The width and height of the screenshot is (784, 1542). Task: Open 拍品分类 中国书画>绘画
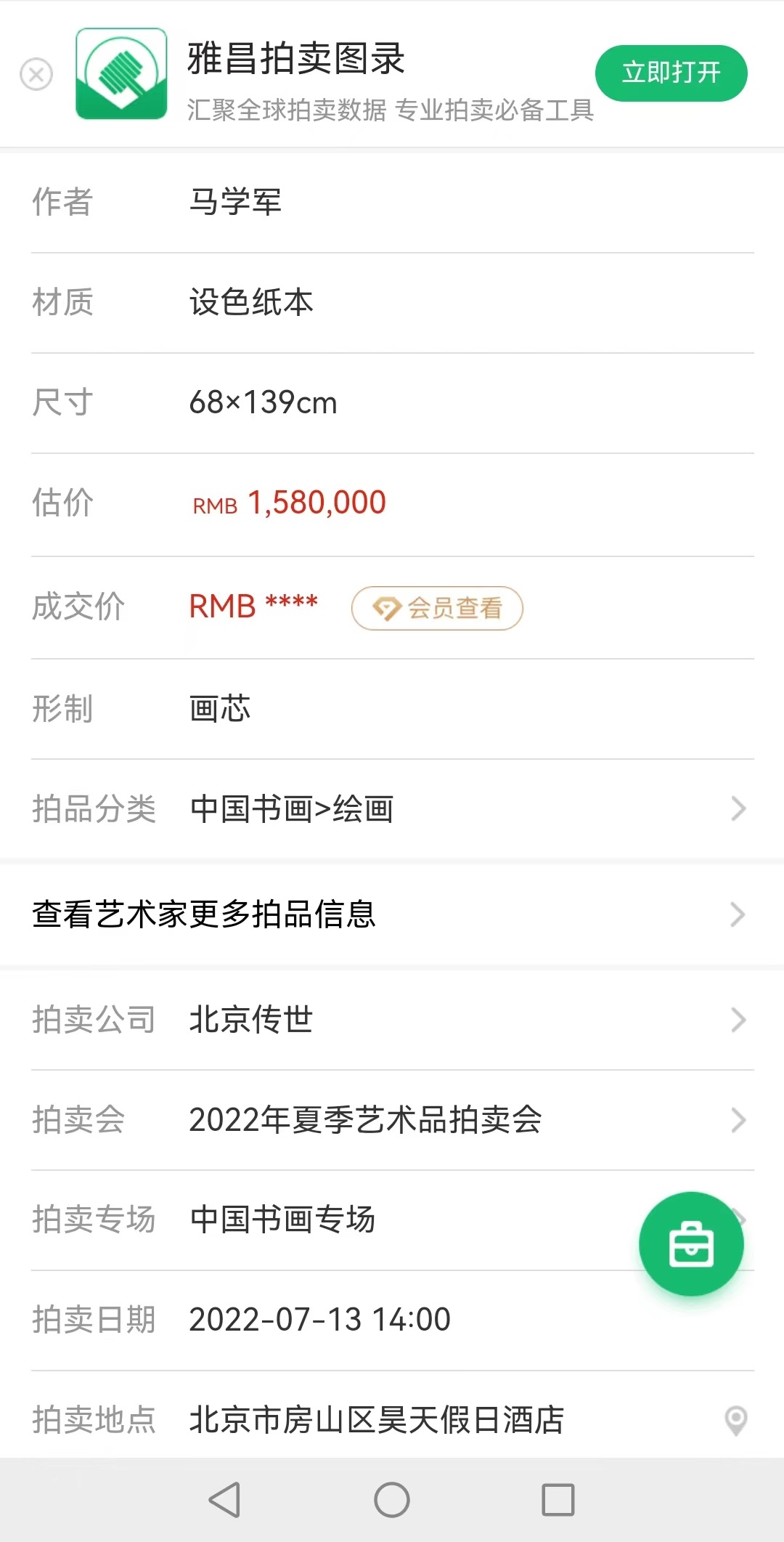click(x=392, y=809)
